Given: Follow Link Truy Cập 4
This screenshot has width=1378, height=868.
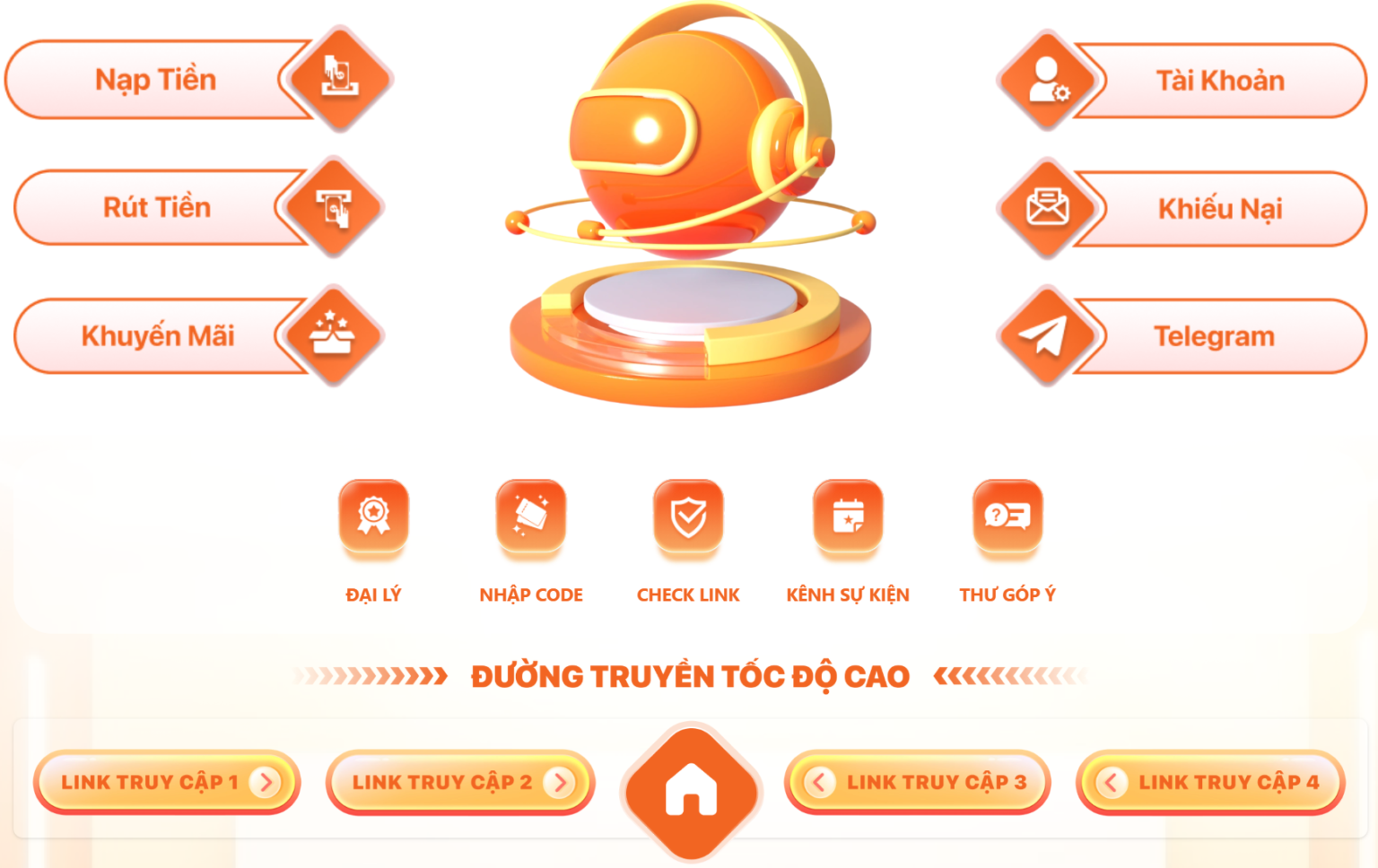Looking at the screenshot, I should (1210, 782).
